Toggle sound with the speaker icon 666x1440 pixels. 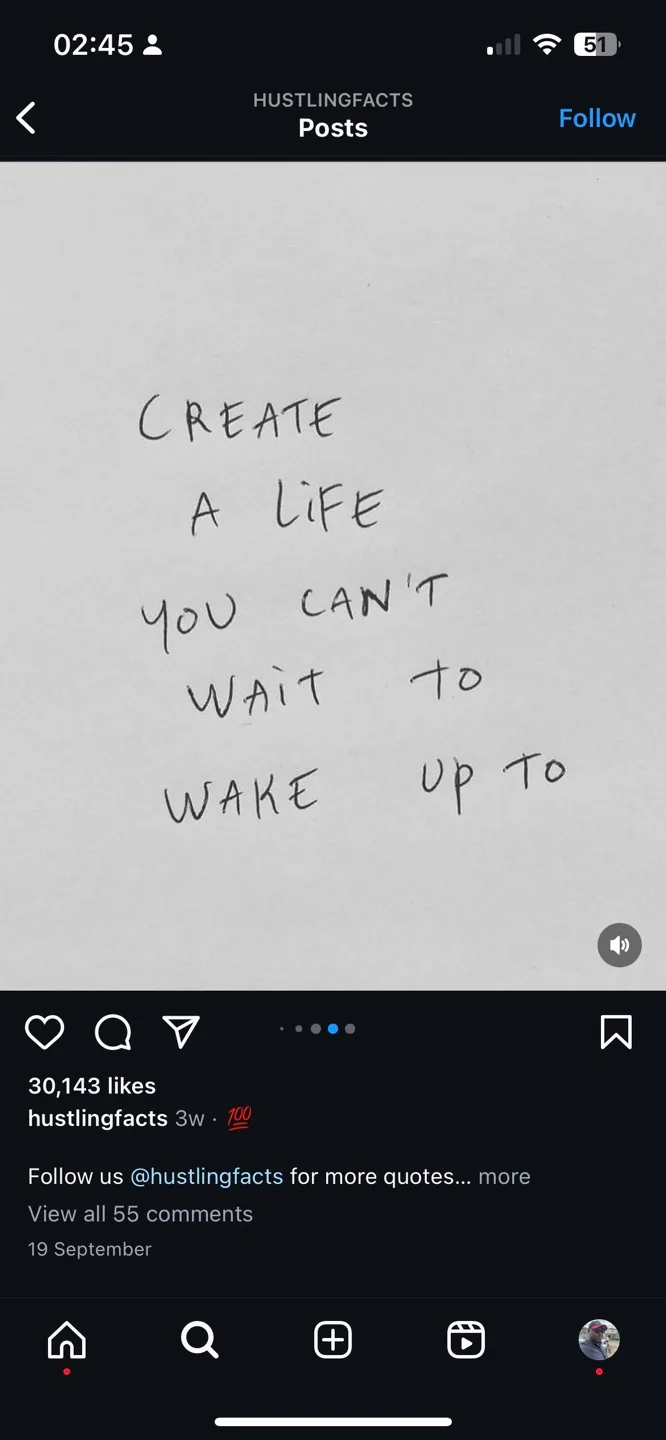click(619, 945)
